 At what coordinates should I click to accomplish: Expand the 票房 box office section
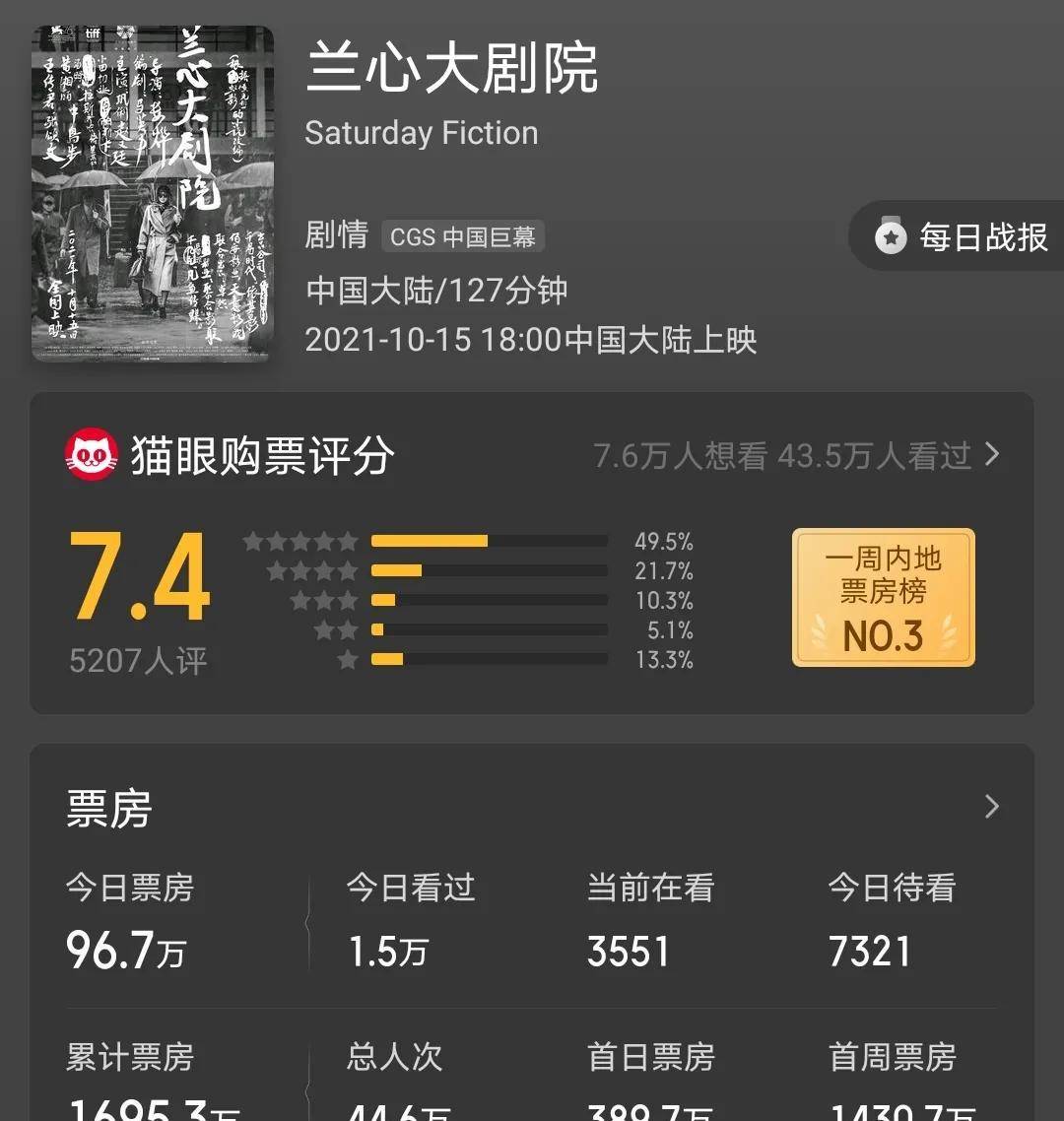991,807
